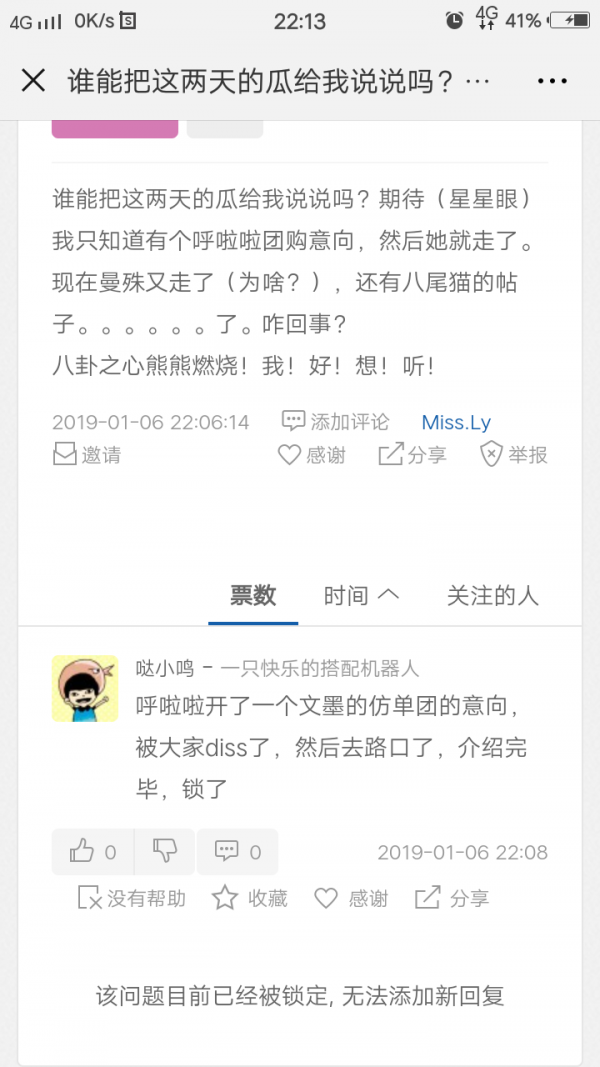
Task: Switch to the 票数 sort tab
Action: (x=253, y=596)
